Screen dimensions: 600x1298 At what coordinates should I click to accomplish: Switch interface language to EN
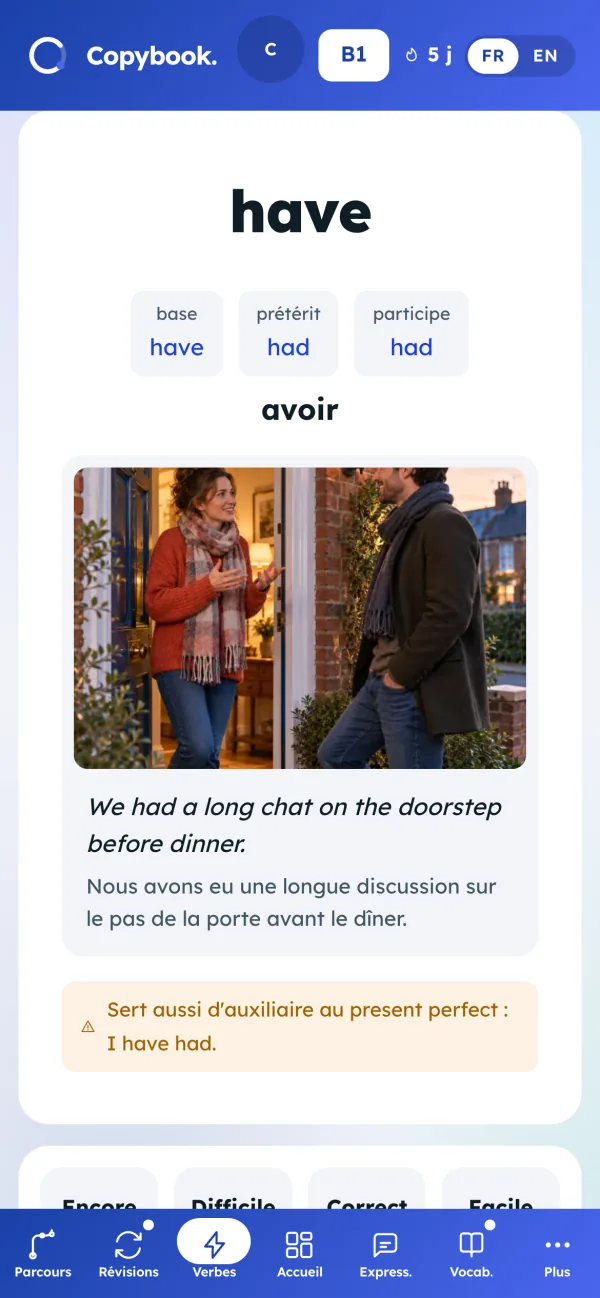[545, 56]
